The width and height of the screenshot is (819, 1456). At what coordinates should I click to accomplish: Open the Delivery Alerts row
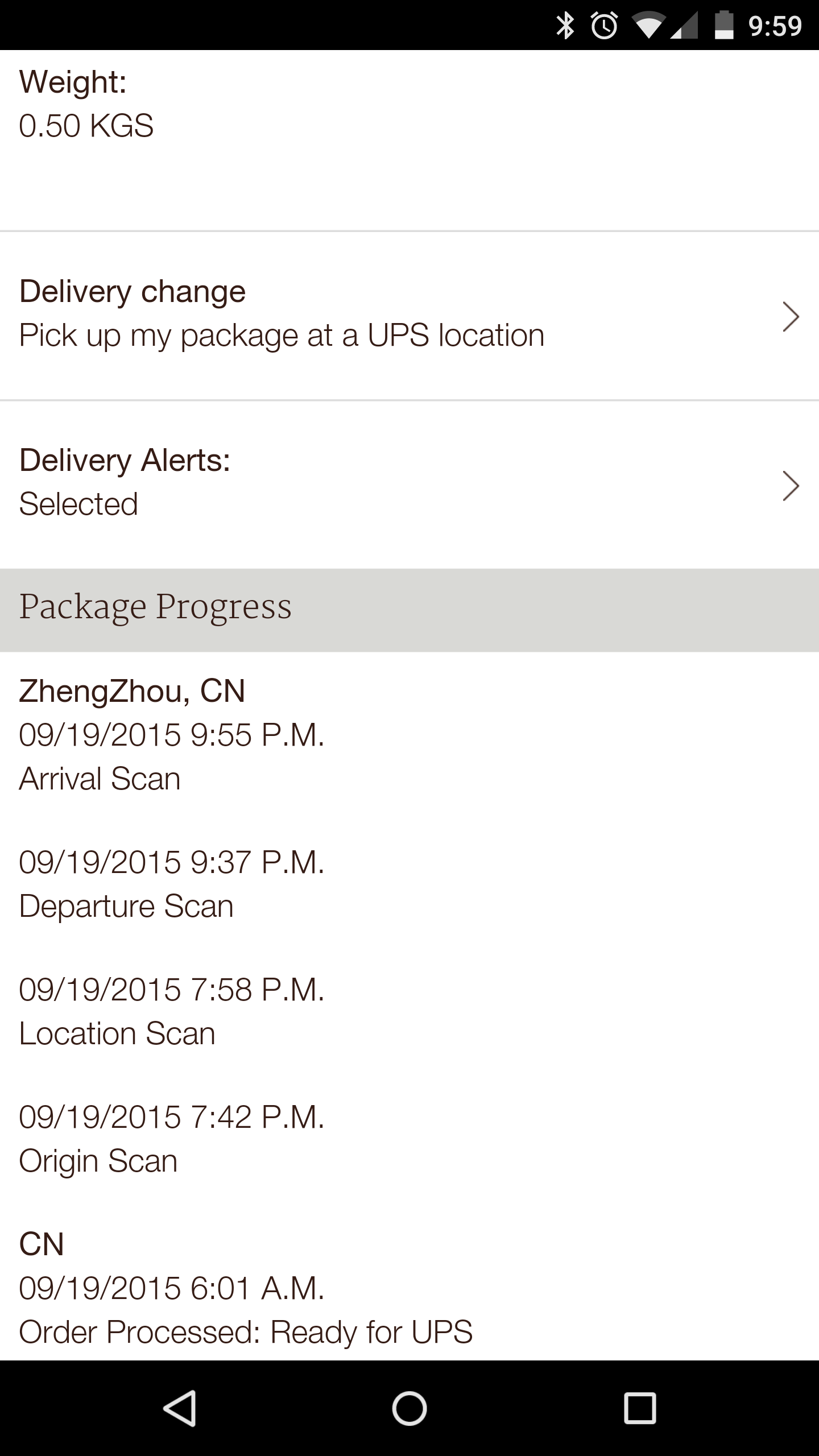click(x=409, y=485)
